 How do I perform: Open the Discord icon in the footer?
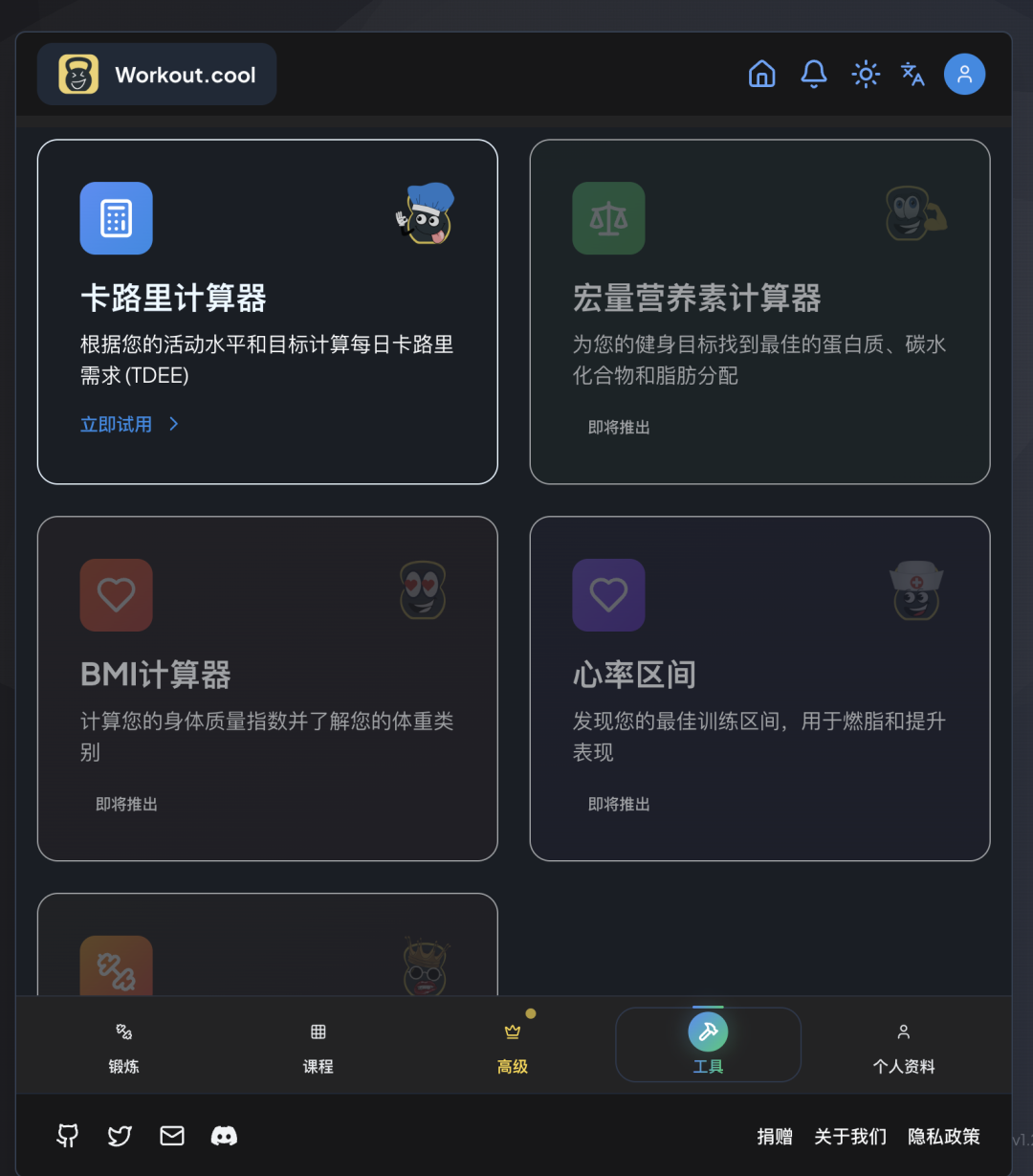[x=225, y=1136]
